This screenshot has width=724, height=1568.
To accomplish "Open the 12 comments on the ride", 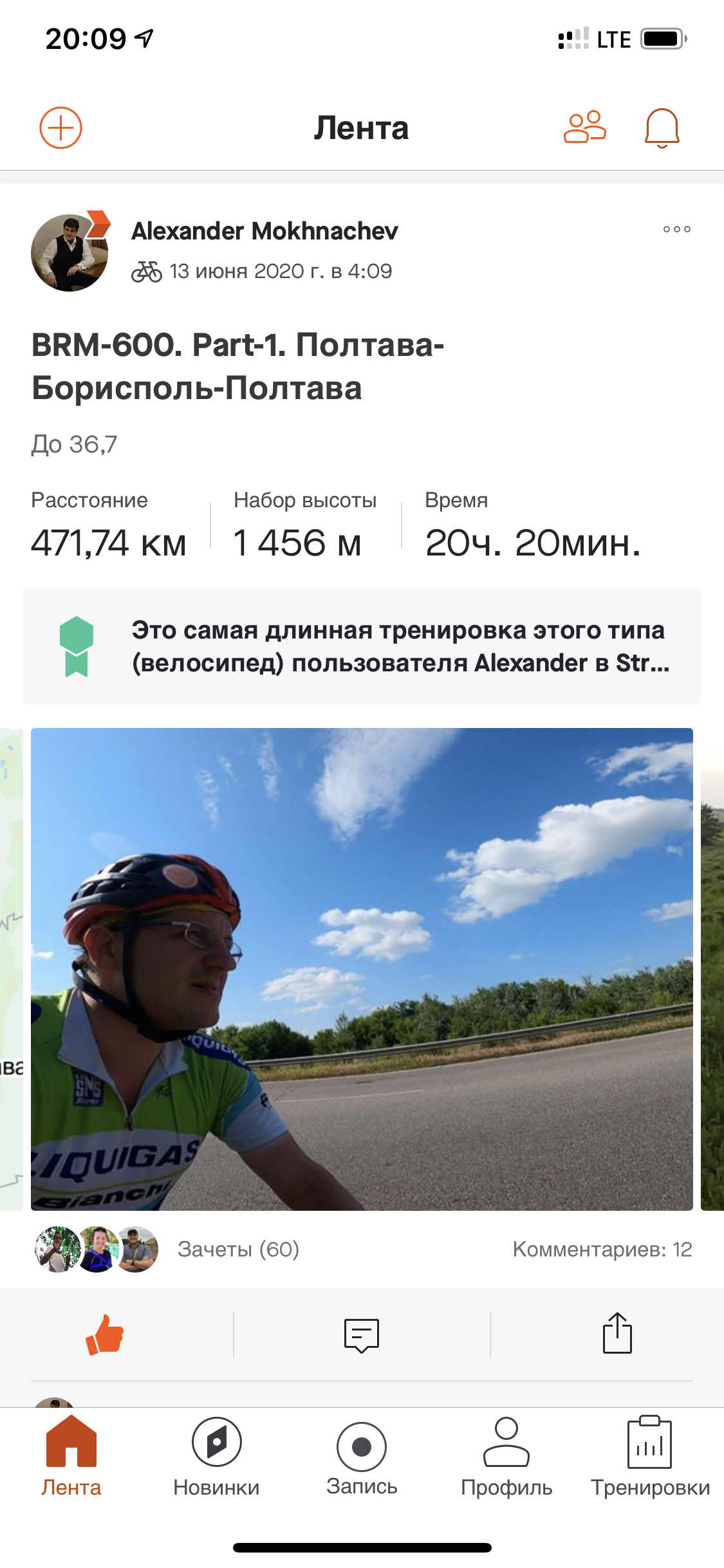I will click(x=602, y=1249).
